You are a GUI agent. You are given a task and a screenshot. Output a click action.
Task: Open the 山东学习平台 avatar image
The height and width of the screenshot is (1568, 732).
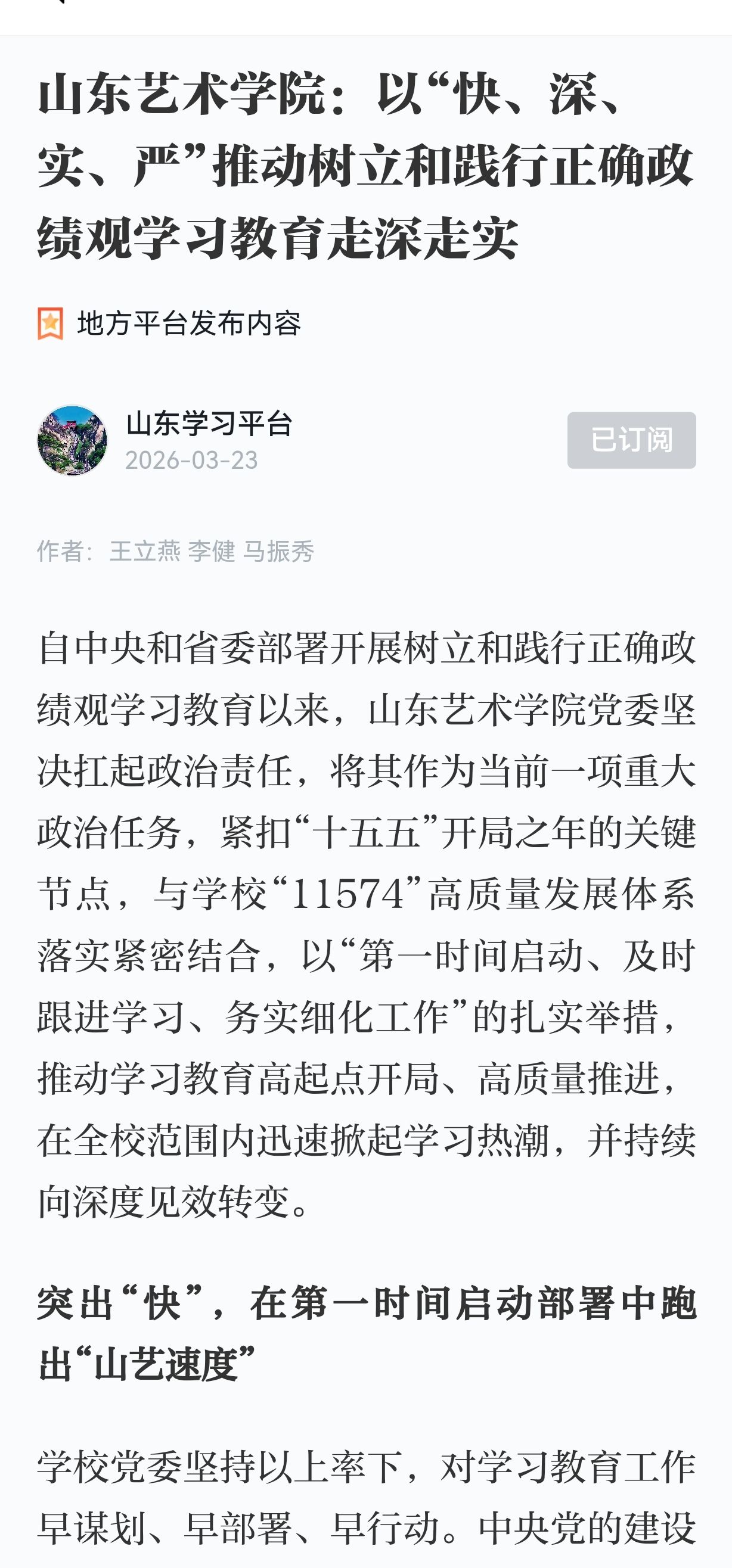pyautogui.click(x=73, y=440)
